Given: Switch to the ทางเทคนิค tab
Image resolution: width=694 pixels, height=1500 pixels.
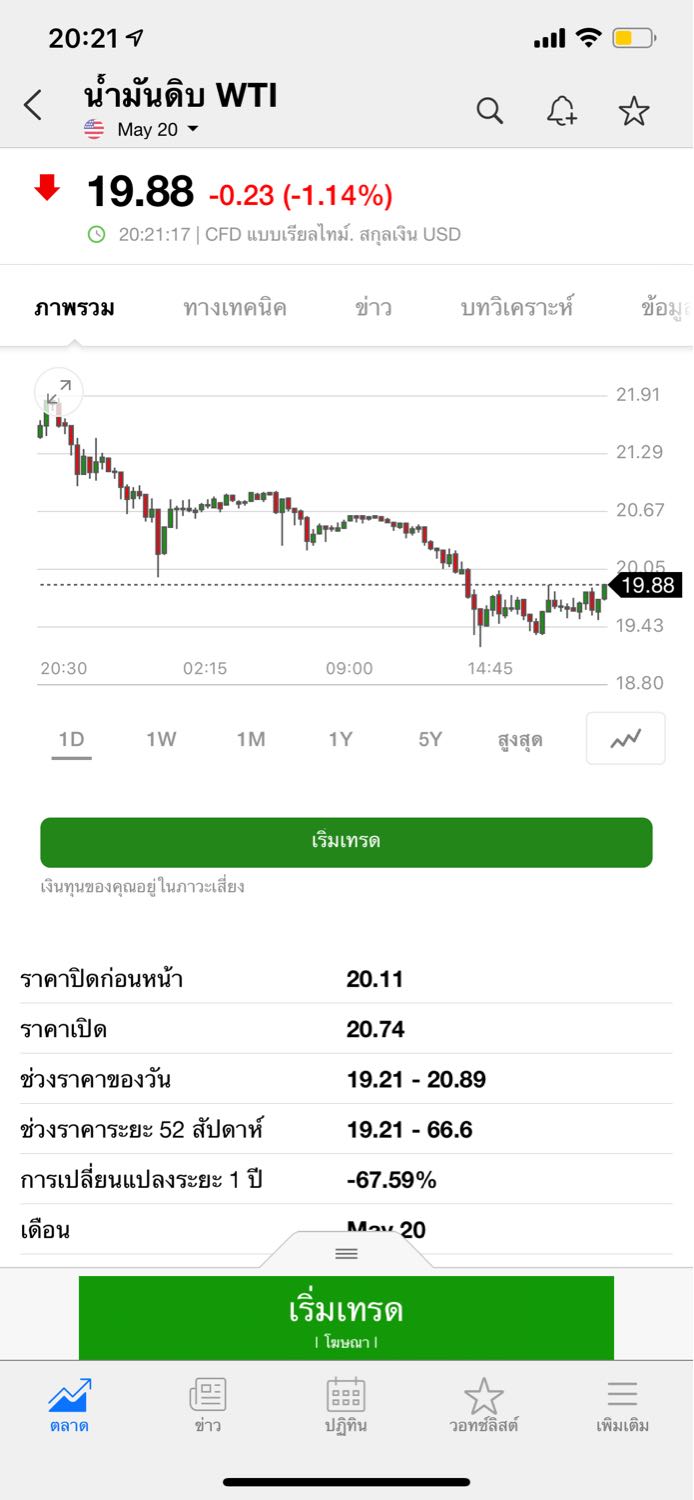Looking at the screenshot, I should (235, 308).
